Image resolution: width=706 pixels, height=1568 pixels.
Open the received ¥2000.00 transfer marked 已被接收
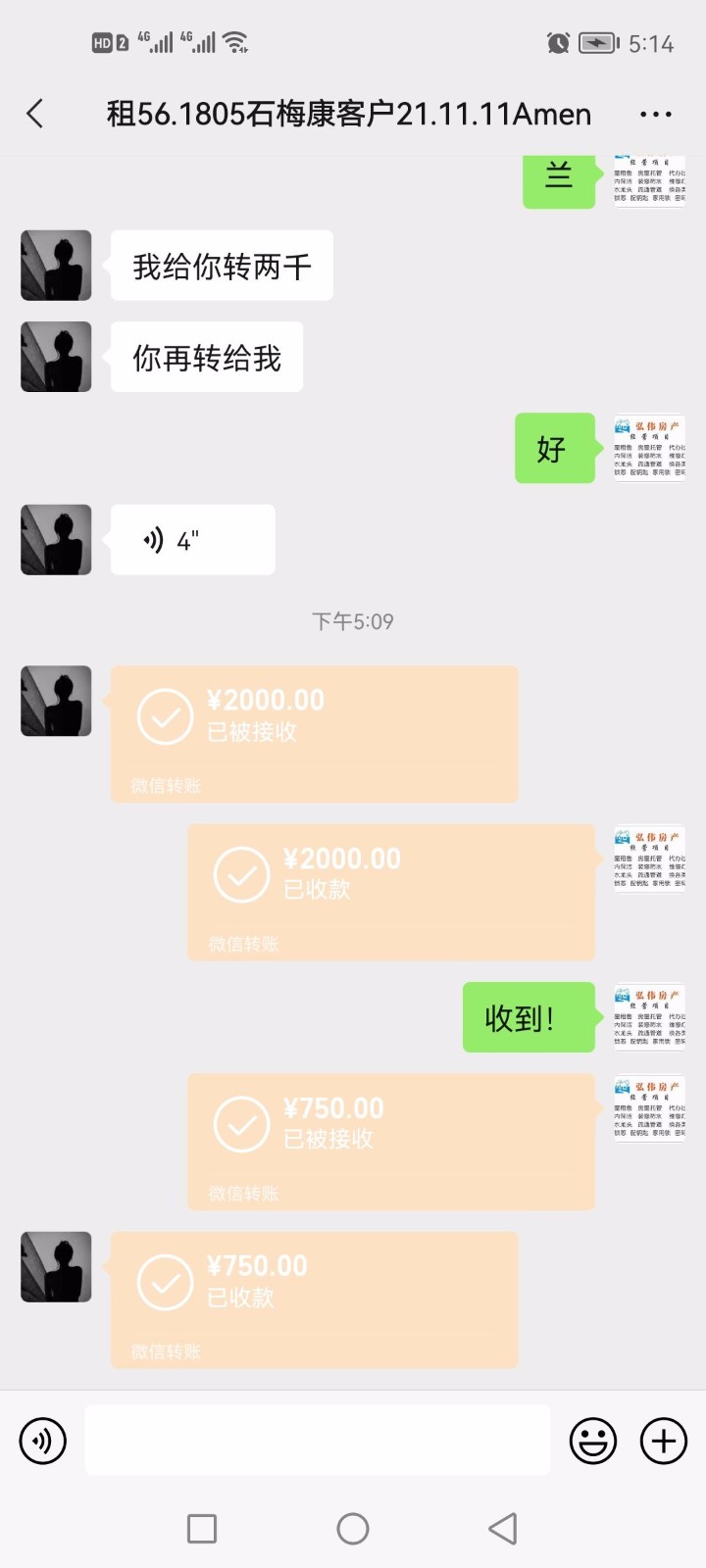click(x=314, y=734)
